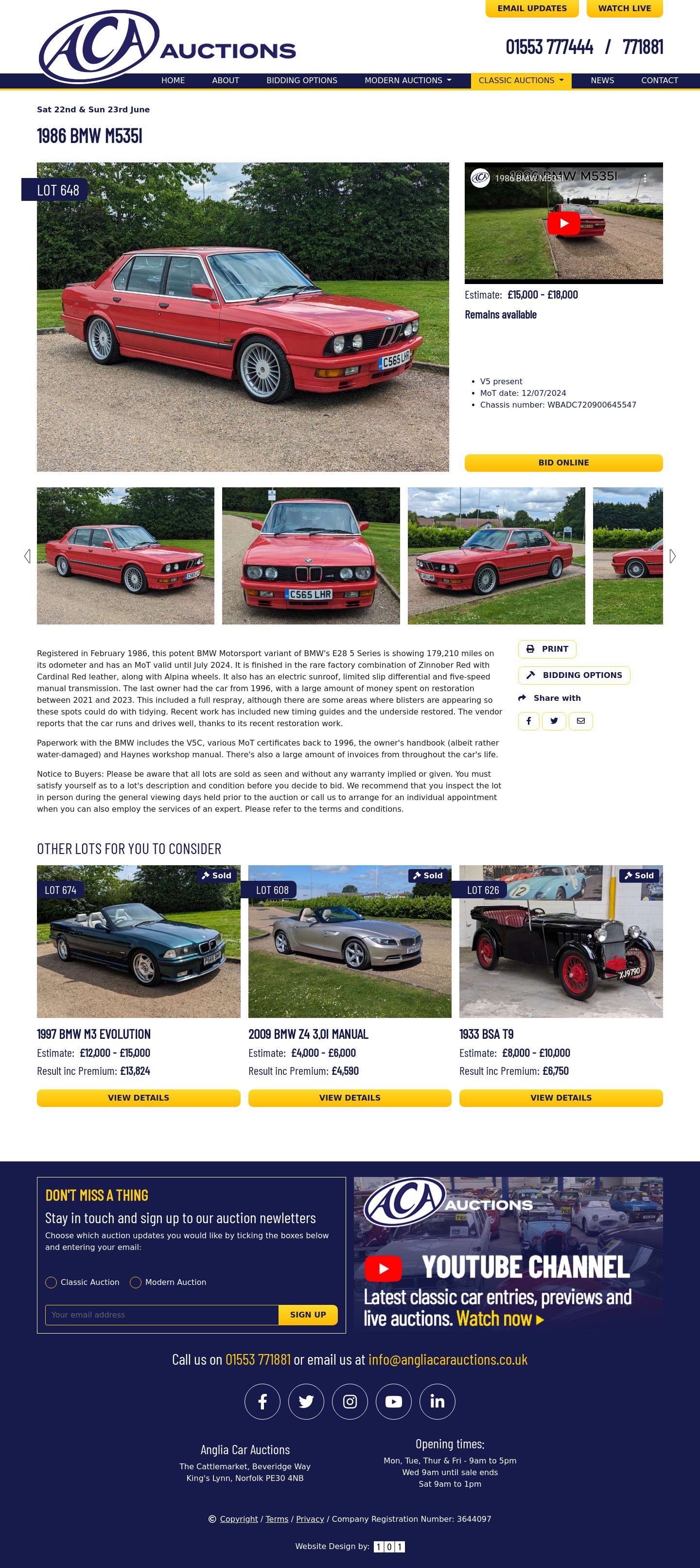Play the 1986 BMW M535i YouTube video
Image resolution: width=700 pixels, height=1568 pixels.
click(563, 223)
